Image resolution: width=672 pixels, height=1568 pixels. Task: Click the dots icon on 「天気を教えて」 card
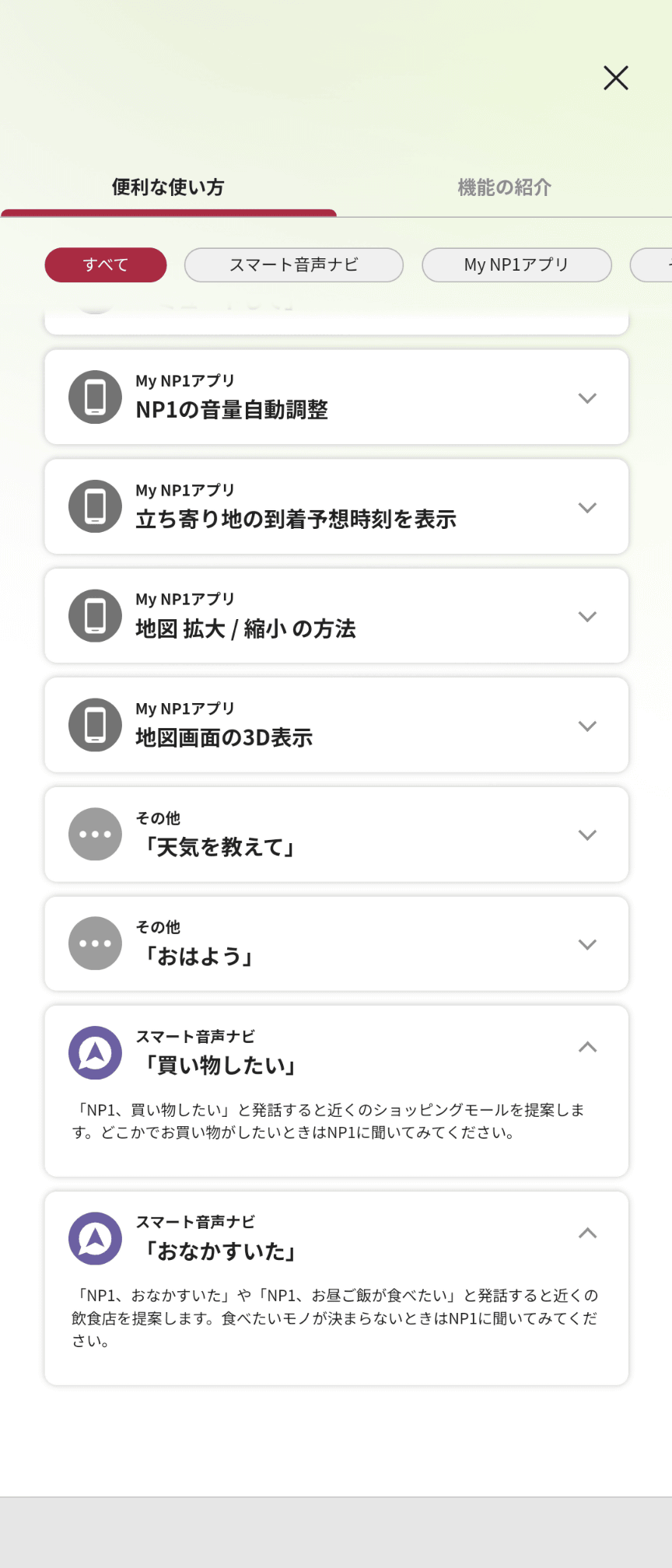(94, 835)
